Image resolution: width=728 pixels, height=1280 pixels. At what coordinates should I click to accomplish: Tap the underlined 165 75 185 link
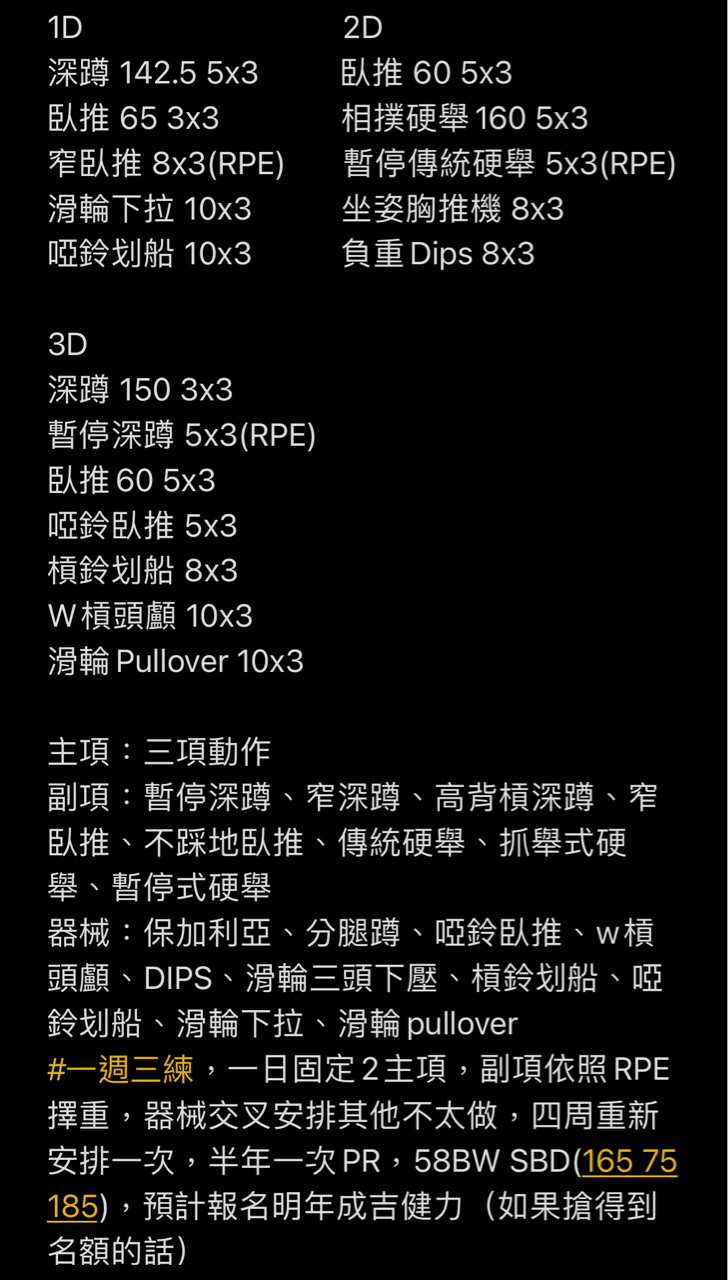629,1161
